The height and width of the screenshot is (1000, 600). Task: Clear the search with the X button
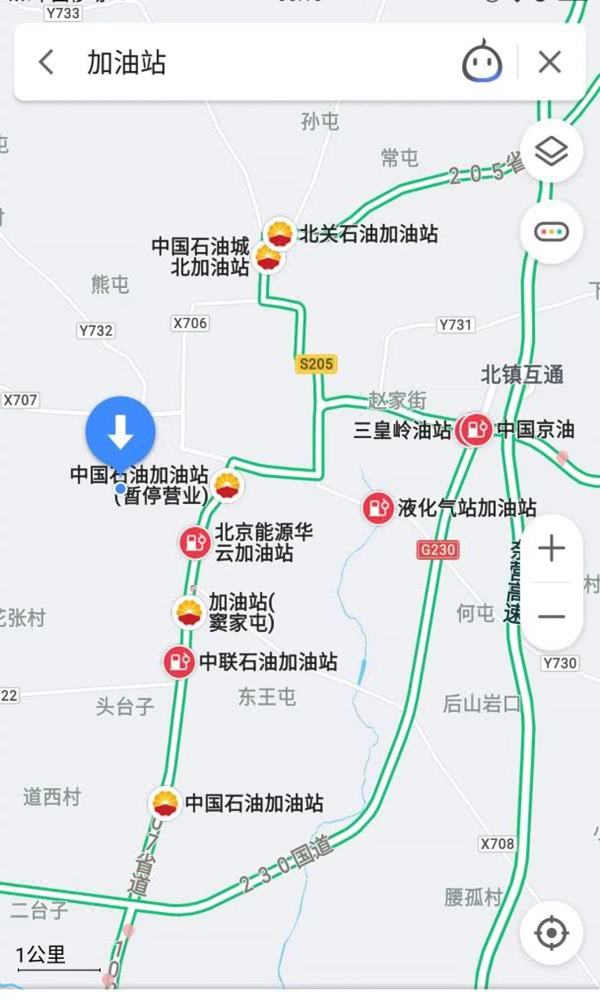coord(549,63)
